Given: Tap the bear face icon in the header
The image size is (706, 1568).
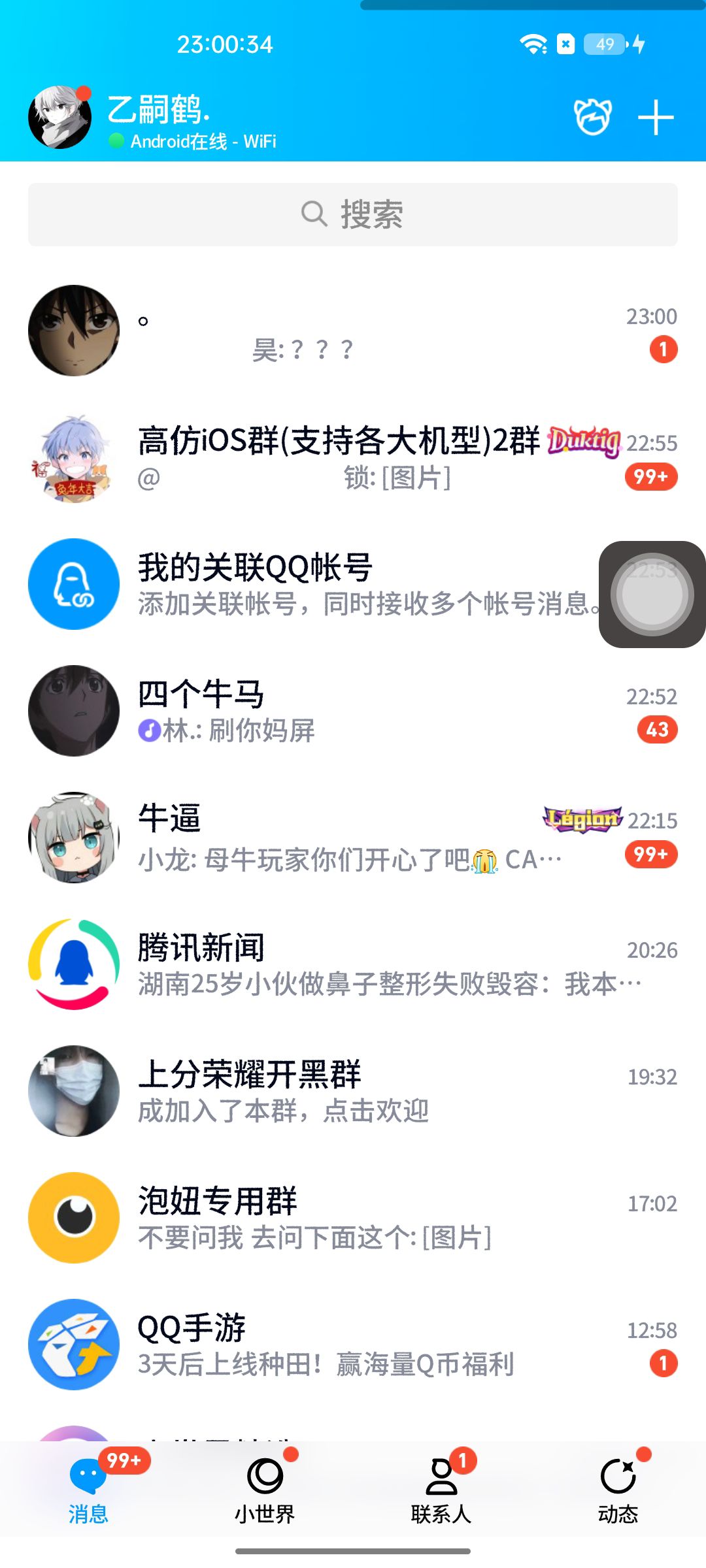Looking at the screenshot, I should click(592, 117).
